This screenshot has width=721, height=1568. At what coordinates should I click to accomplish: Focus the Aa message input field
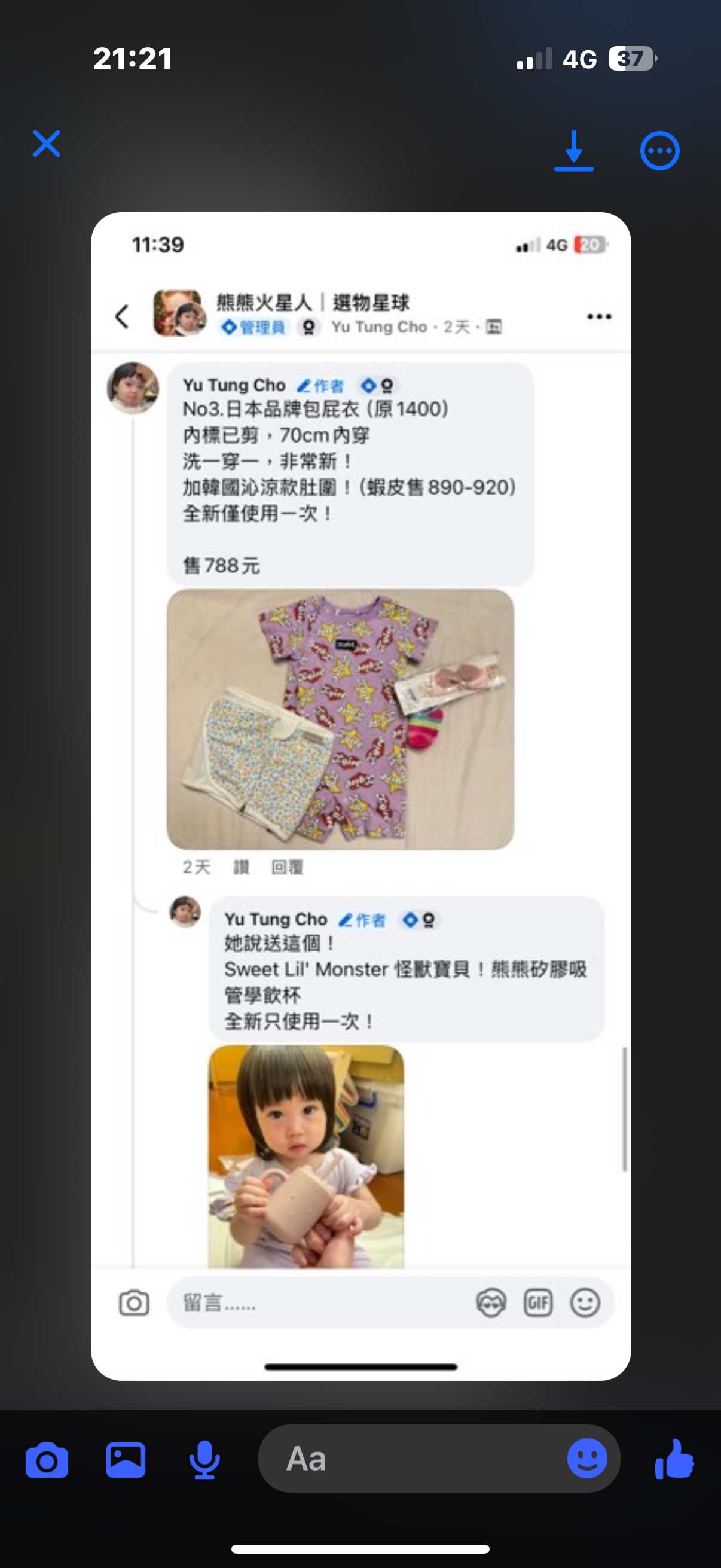click(x=414, y=1459)
